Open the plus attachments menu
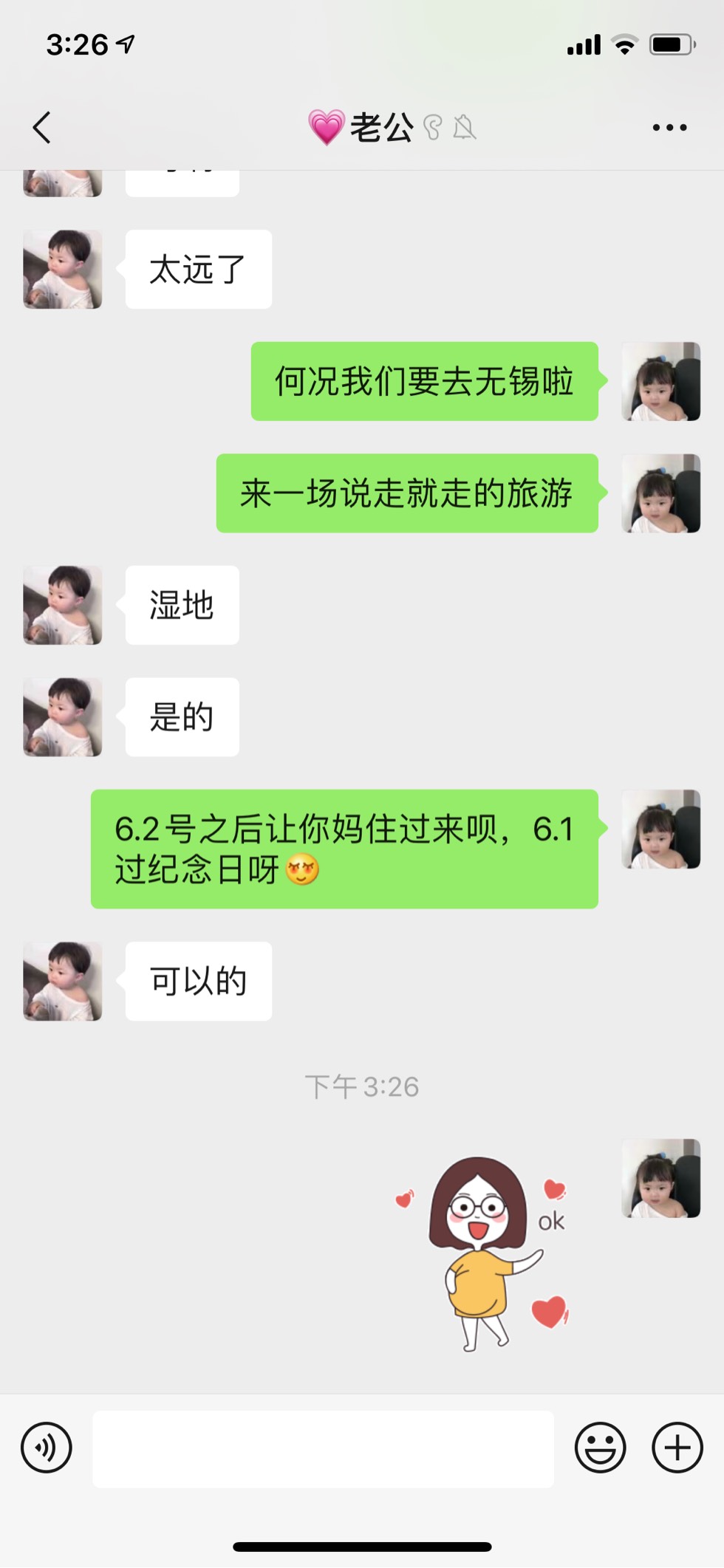Viewport: 724px width, 1568px height. tap(677, 1448)
